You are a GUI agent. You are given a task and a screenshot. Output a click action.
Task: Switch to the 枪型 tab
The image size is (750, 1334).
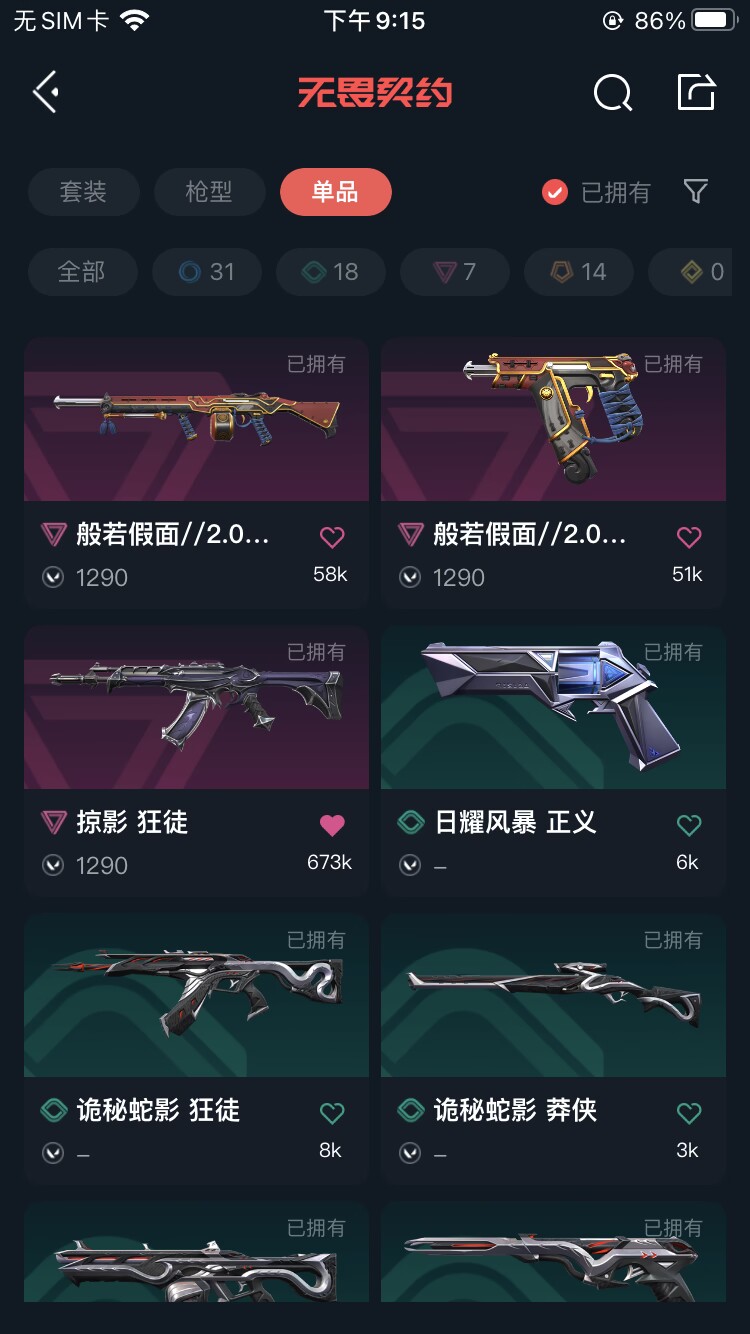pos(209,192)
